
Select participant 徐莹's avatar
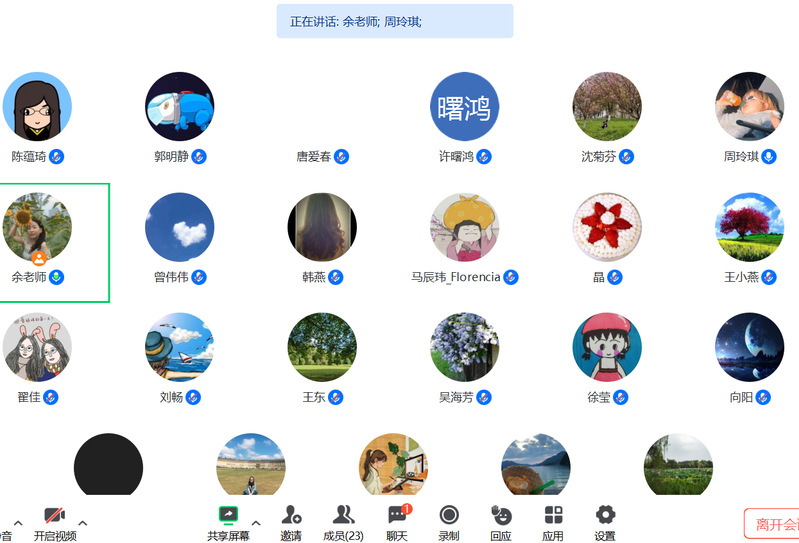coord(607,347)
